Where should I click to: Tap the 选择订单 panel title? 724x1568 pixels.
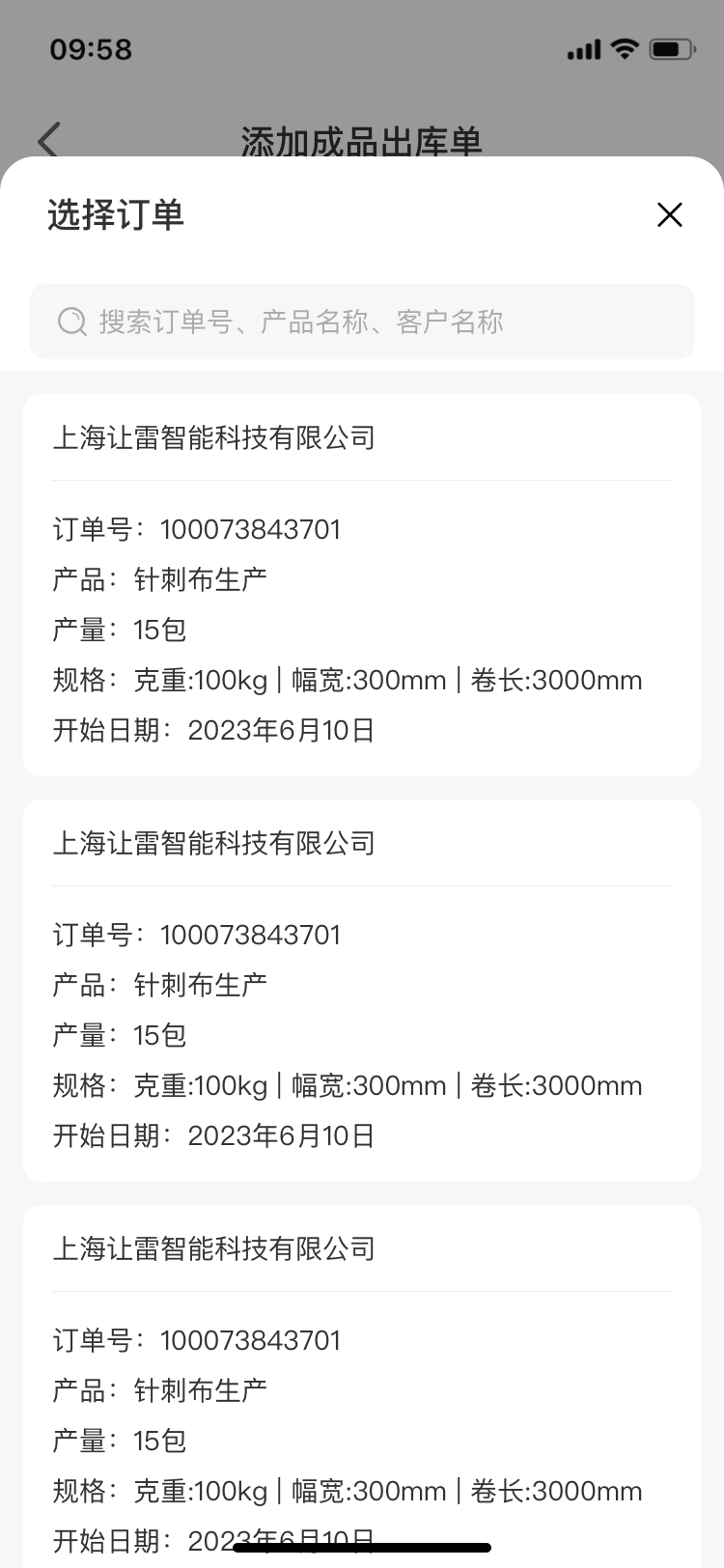(115, 216)
